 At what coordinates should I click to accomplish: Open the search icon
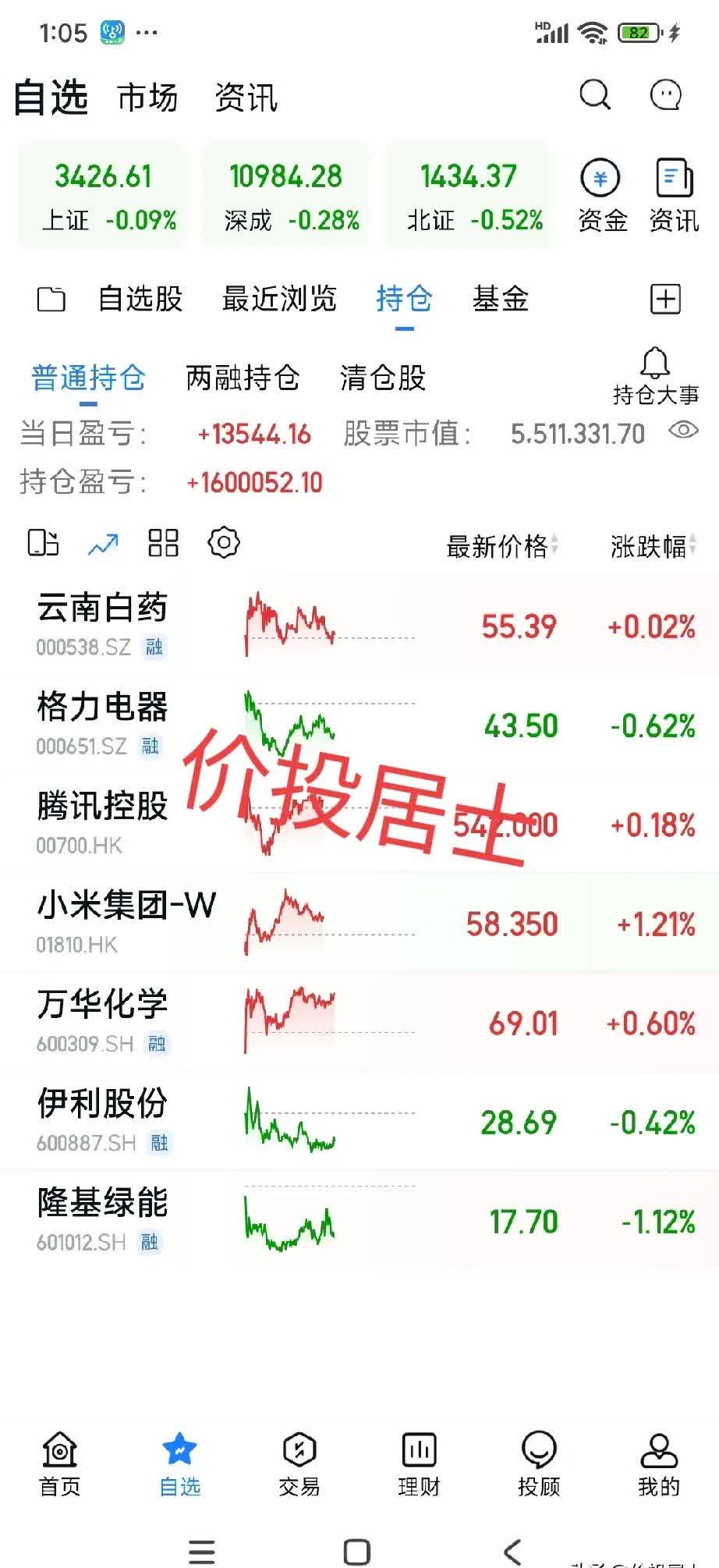pos(595,95)
